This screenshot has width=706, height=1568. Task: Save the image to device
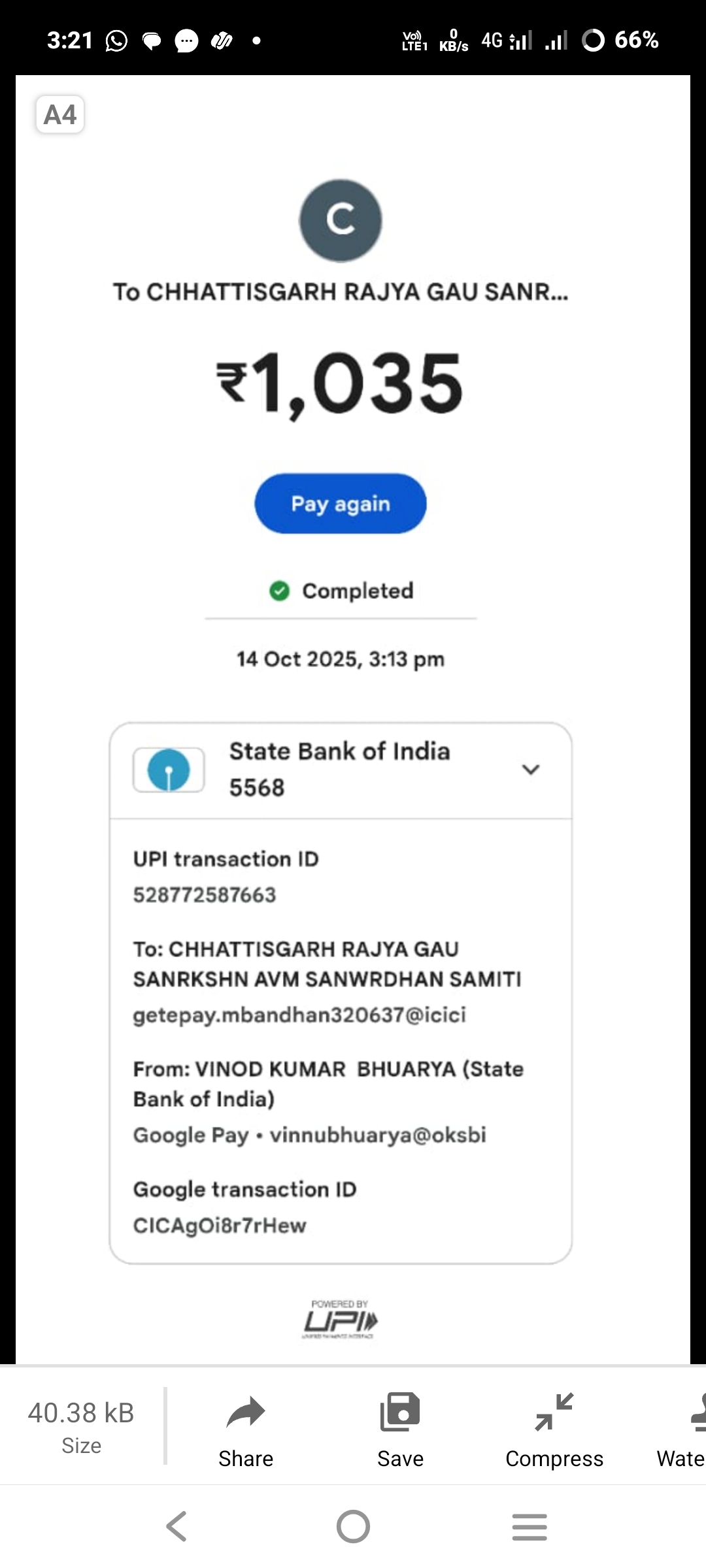(x=400, y=1429)
